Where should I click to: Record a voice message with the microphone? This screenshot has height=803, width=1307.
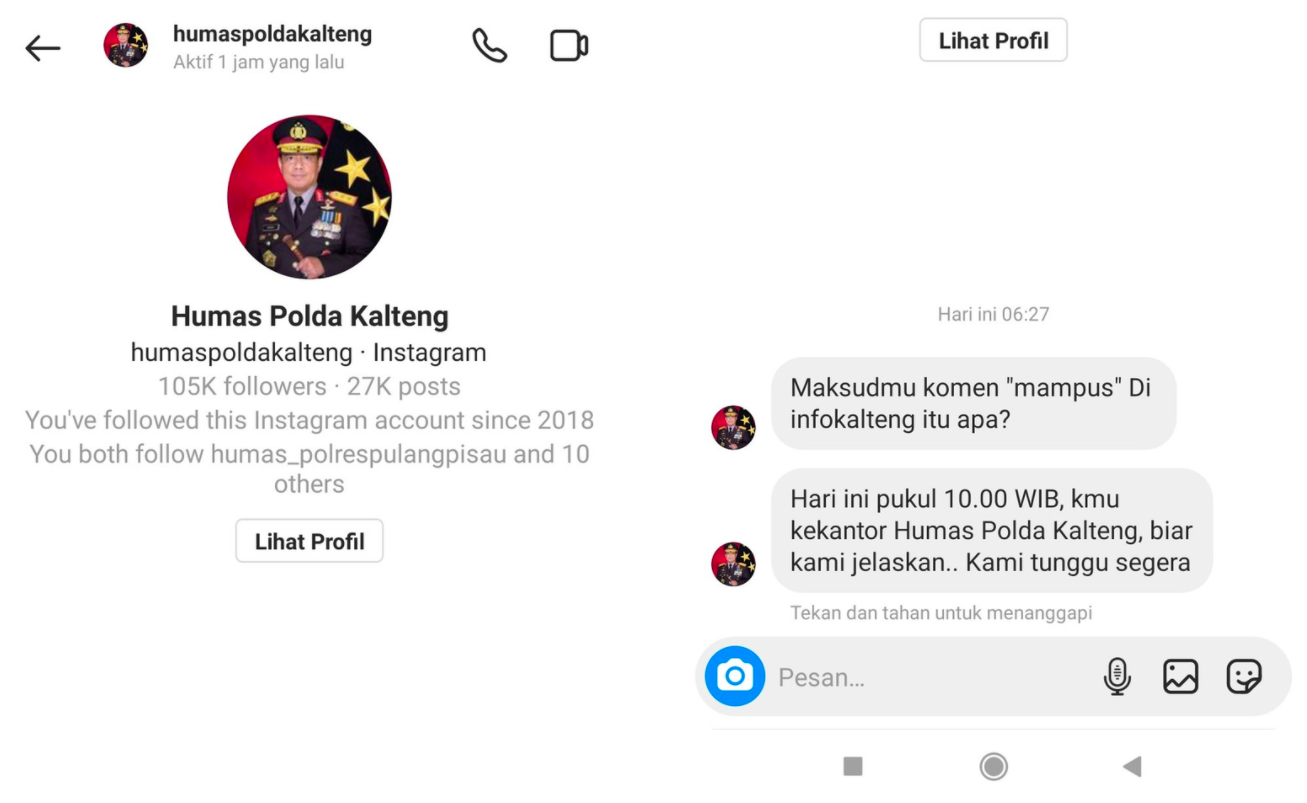[x=1116, y=677]
